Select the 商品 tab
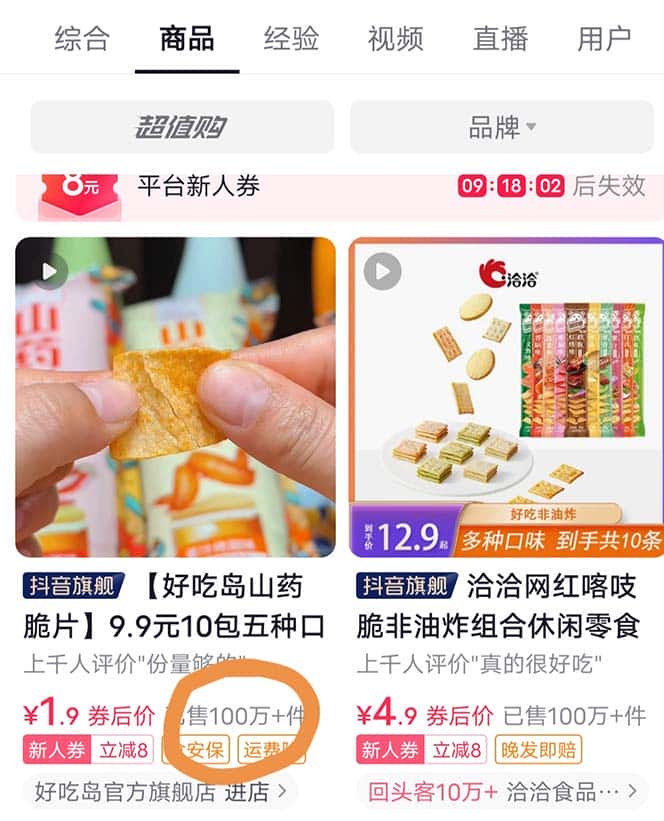The height and width of the screenshot is (821, 664). tap(187, 39)
